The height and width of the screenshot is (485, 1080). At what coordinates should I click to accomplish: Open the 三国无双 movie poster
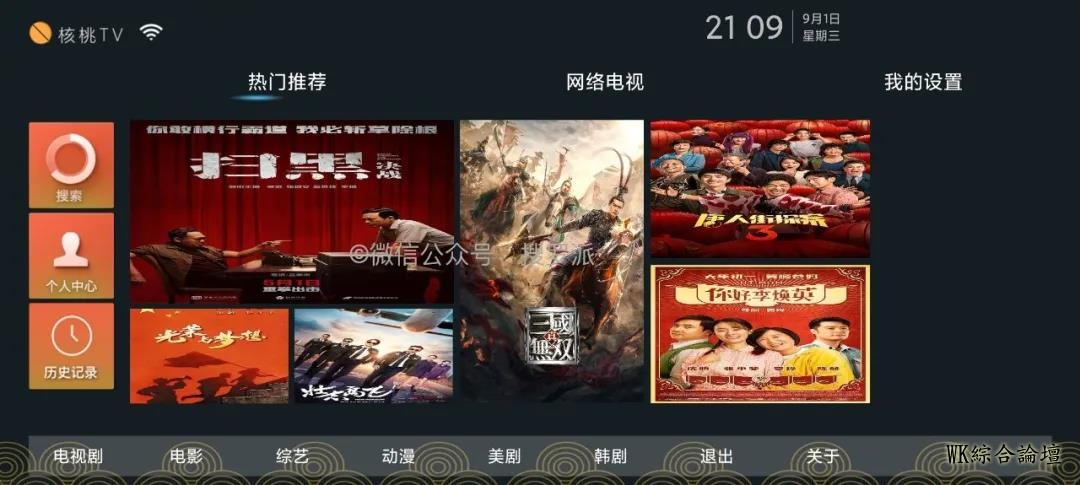[551, 260]
